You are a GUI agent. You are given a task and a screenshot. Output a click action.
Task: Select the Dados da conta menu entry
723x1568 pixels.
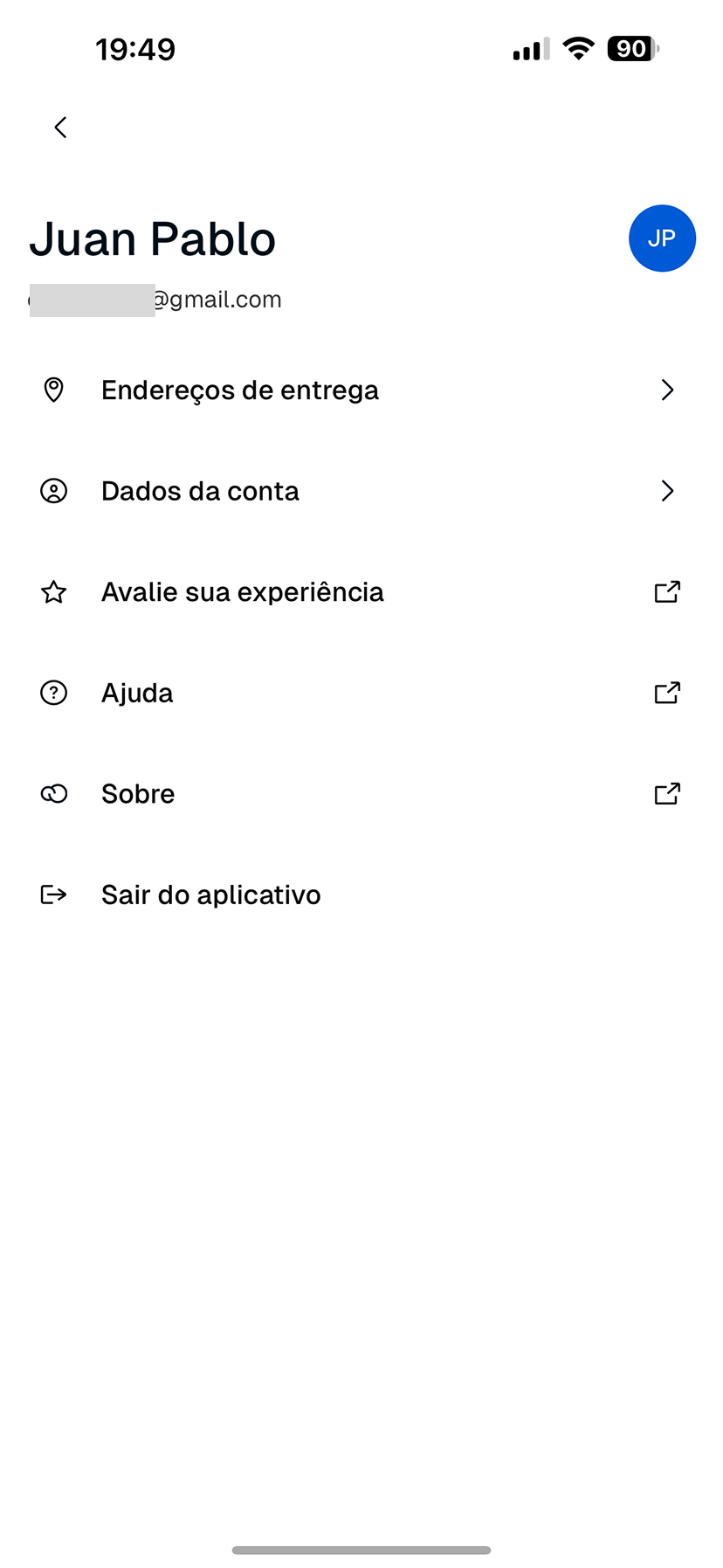tap(199, 491)
